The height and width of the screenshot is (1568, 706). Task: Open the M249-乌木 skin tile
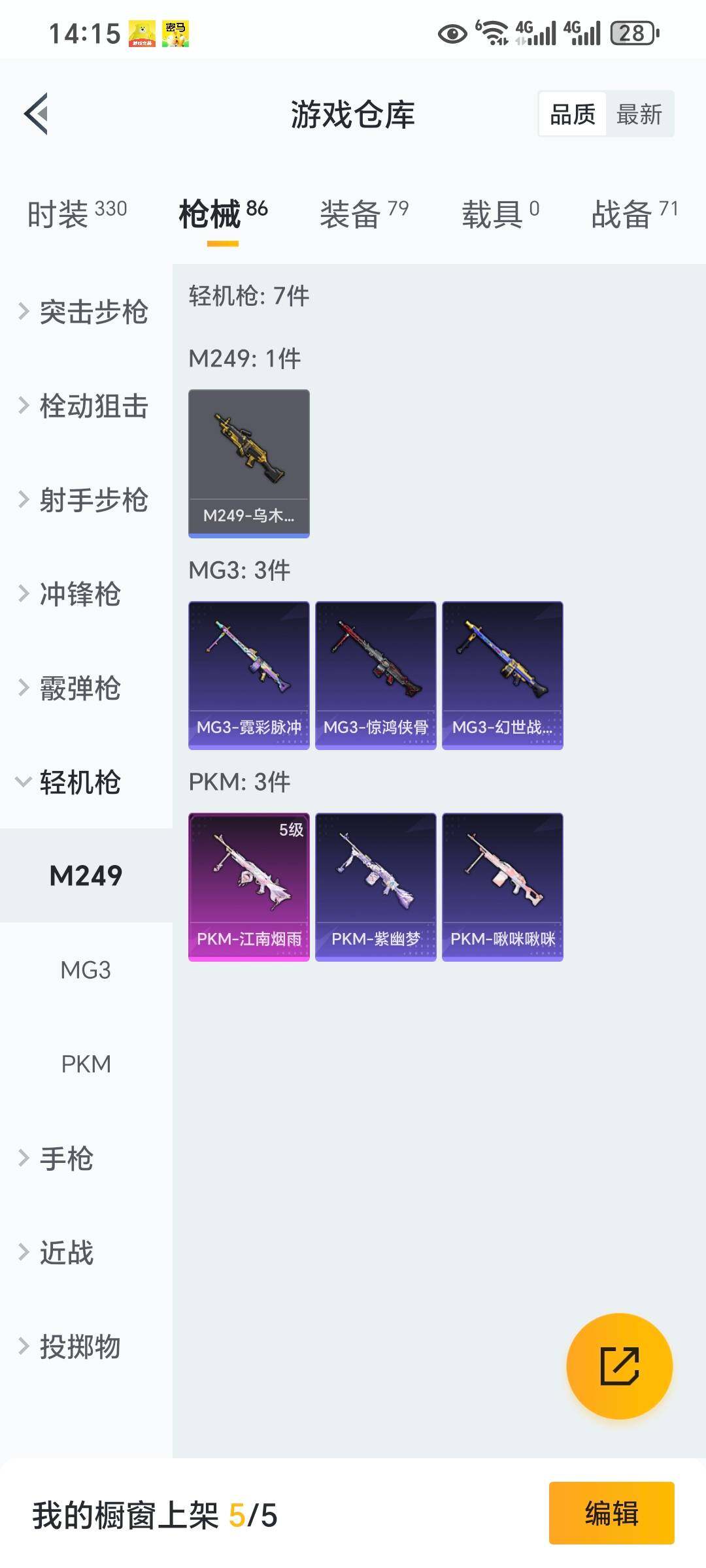pos(248,463)
